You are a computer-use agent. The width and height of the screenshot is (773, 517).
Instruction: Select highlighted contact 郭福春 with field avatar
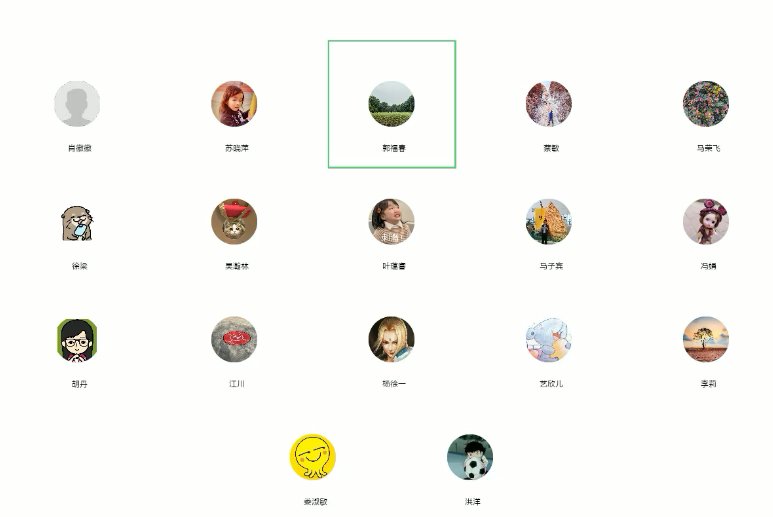[391, 104]
